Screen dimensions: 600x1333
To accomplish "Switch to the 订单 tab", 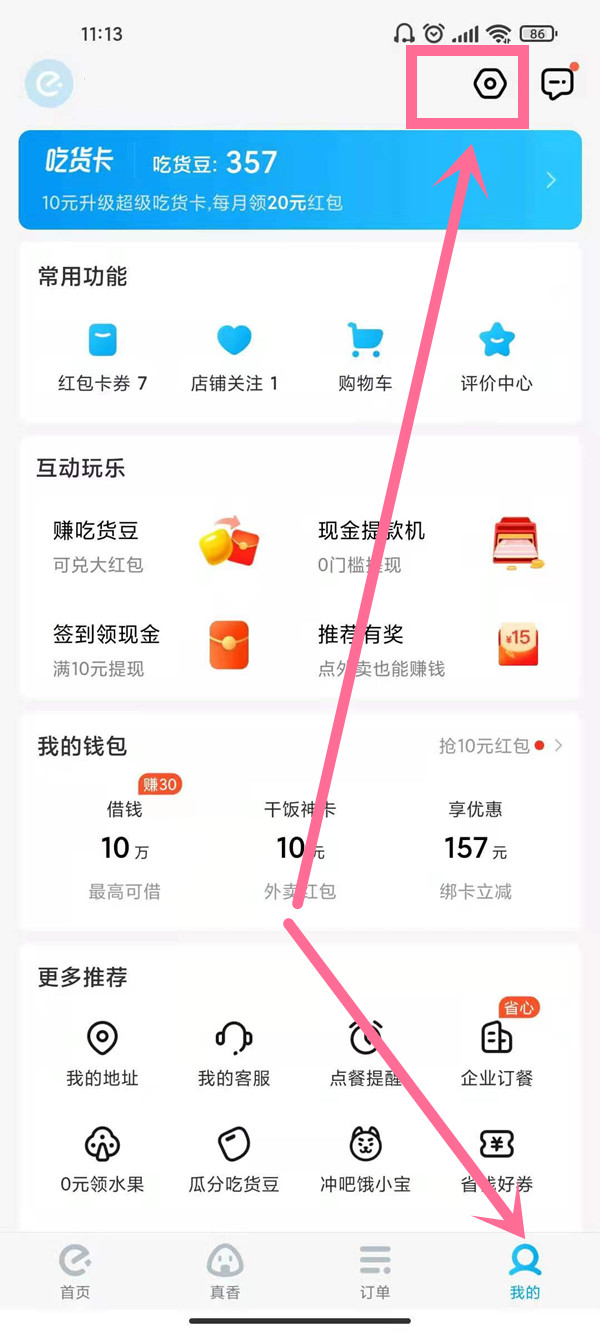I will click(x=375, y=1270).
